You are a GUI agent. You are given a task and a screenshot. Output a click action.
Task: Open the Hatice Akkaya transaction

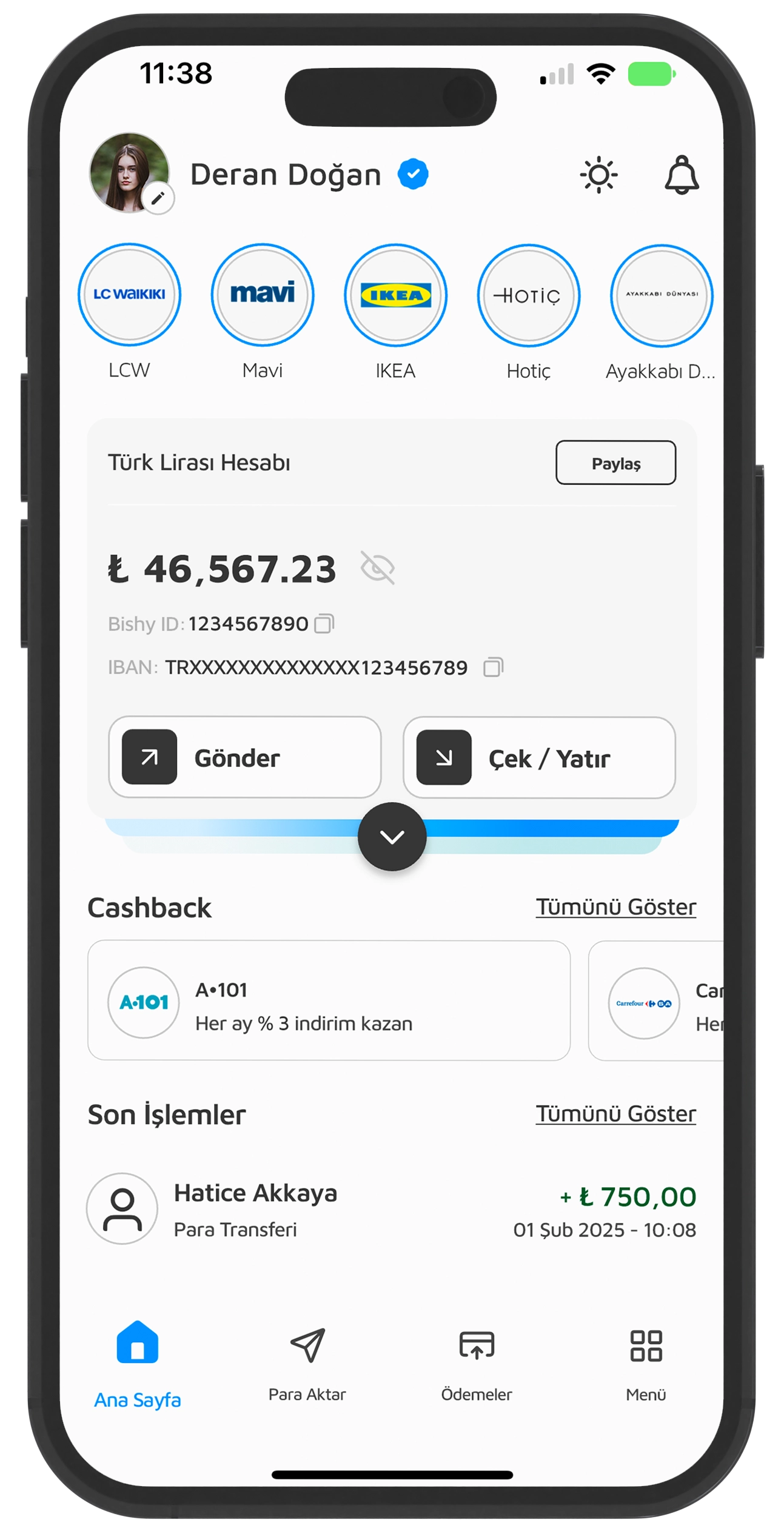click(392, 1210)
